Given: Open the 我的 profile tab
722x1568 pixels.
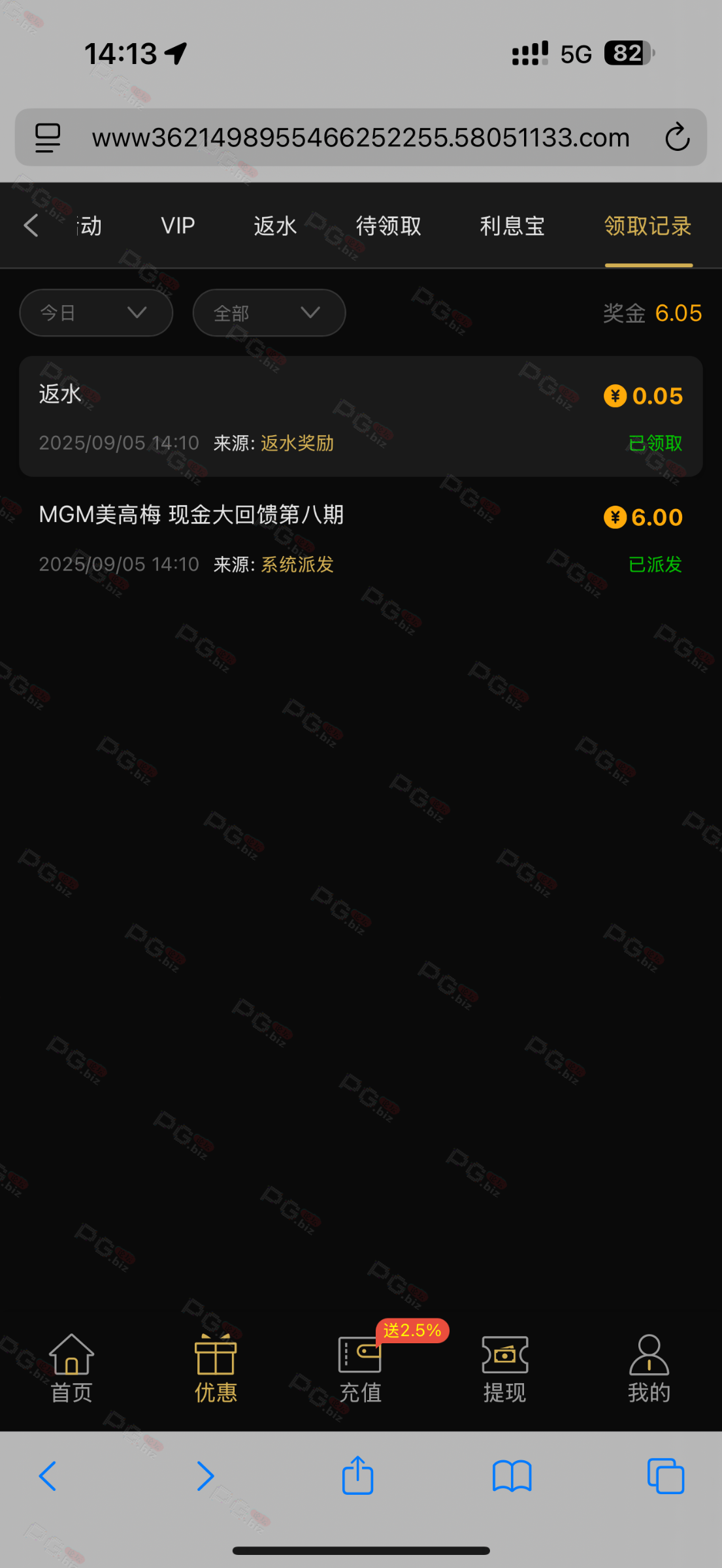Looking at the screenshot, I should [649, 1367].
